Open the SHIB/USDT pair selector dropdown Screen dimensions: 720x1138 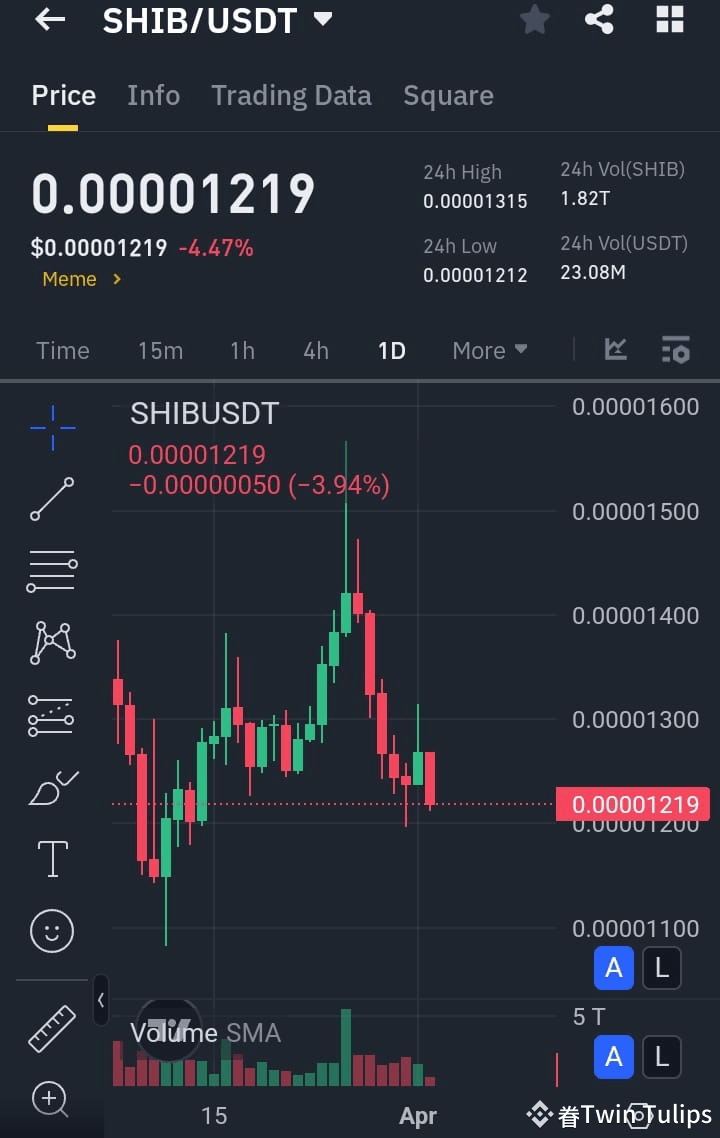point(322,18)
